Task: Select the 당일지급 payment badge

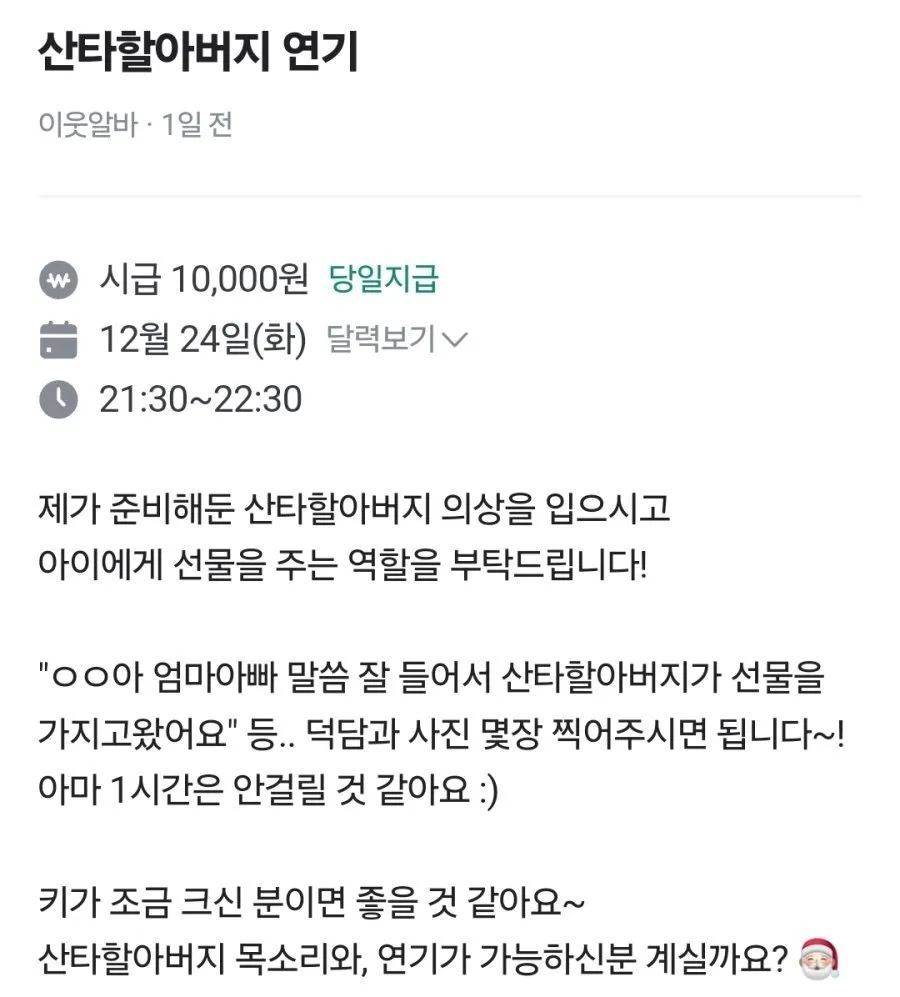Action: pos(387,281)
